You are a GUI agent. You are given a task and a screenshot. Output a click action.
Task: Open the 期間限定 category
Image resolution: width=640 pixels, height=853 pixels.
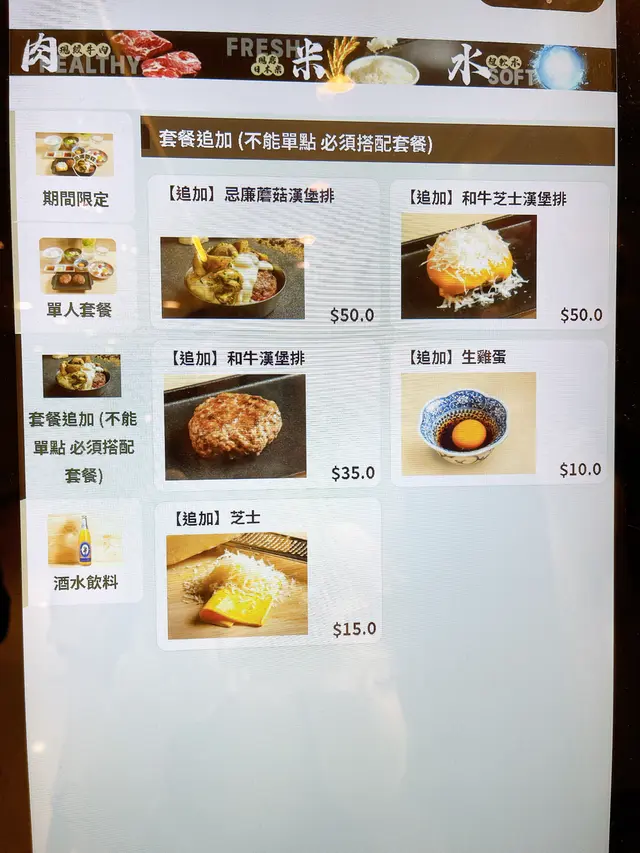click(75, 168)
